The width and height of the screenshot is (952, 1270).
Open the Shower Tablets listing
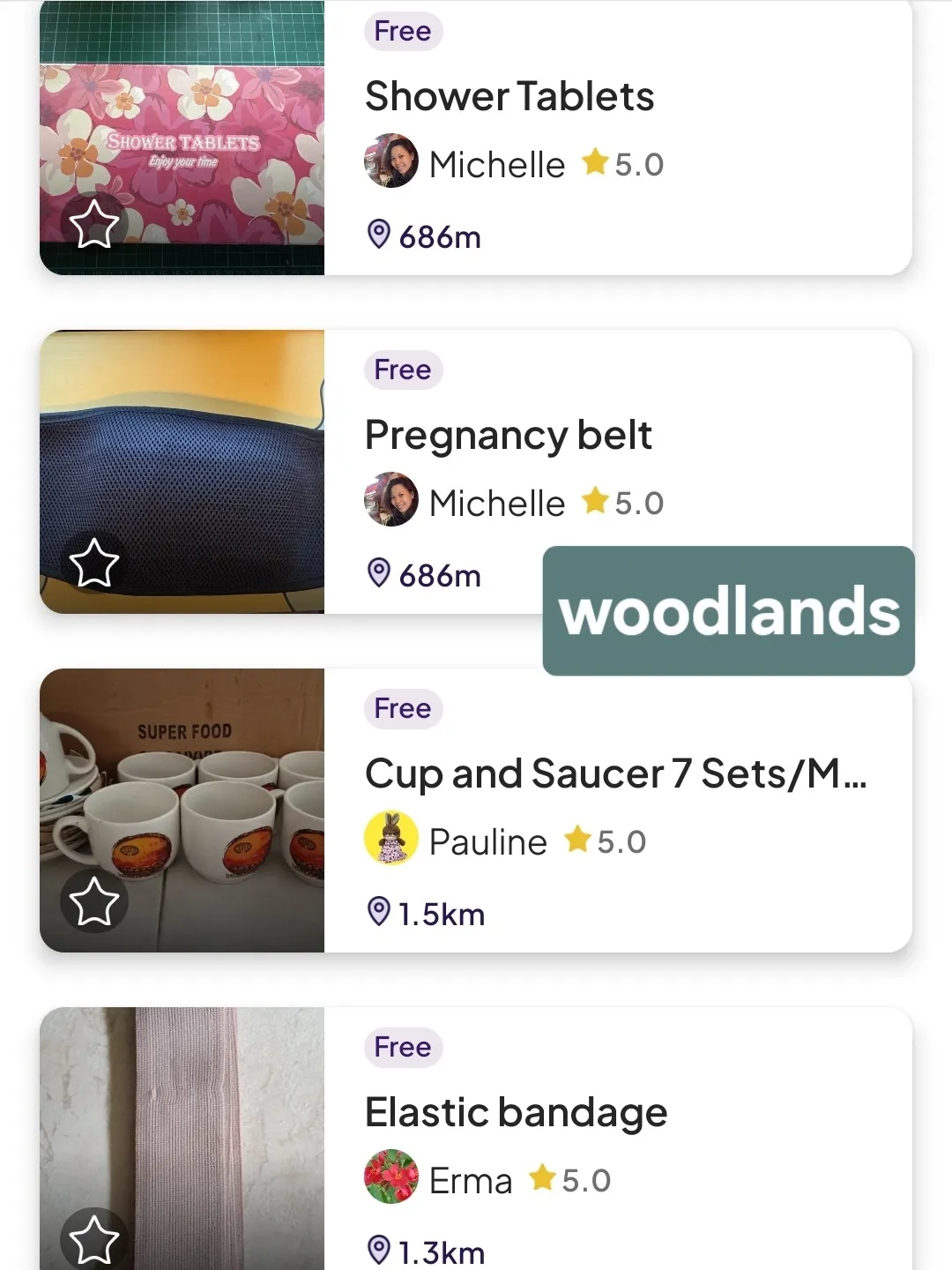[509, 96]
